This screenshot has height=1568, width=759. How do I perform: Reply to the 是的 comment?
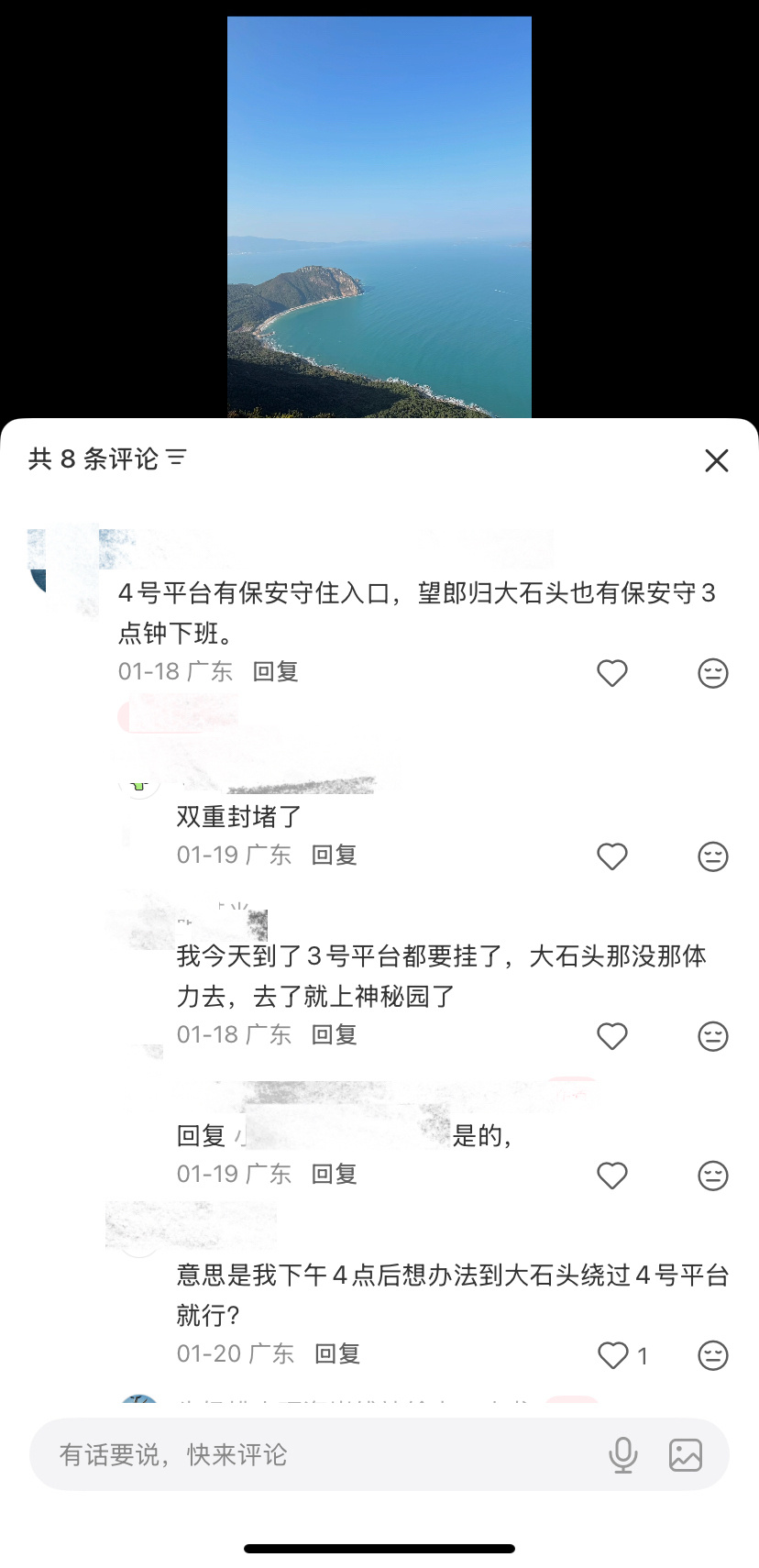tap(334, 1175)
